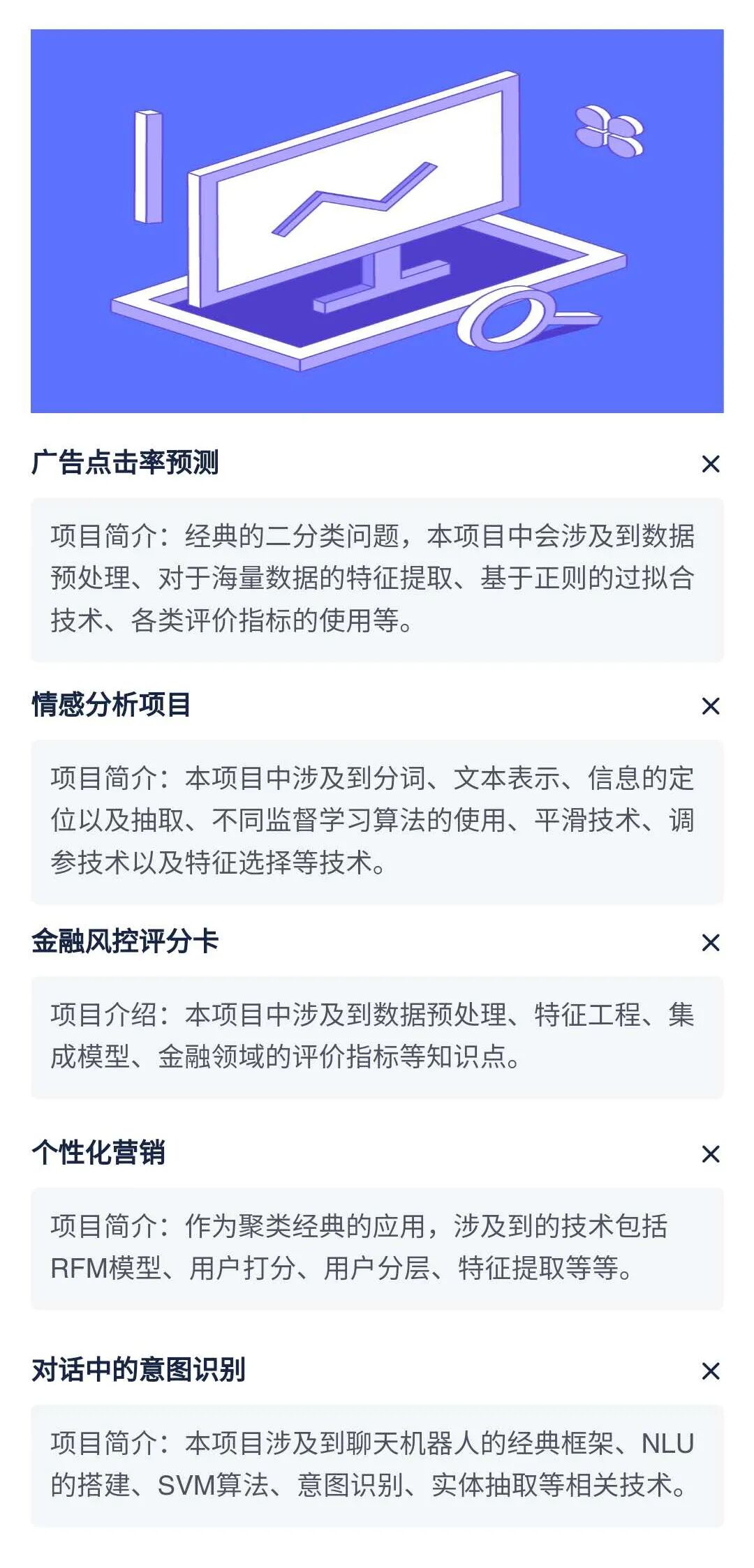Hide the 对话中的意图识别 details

coord(710,1371)
